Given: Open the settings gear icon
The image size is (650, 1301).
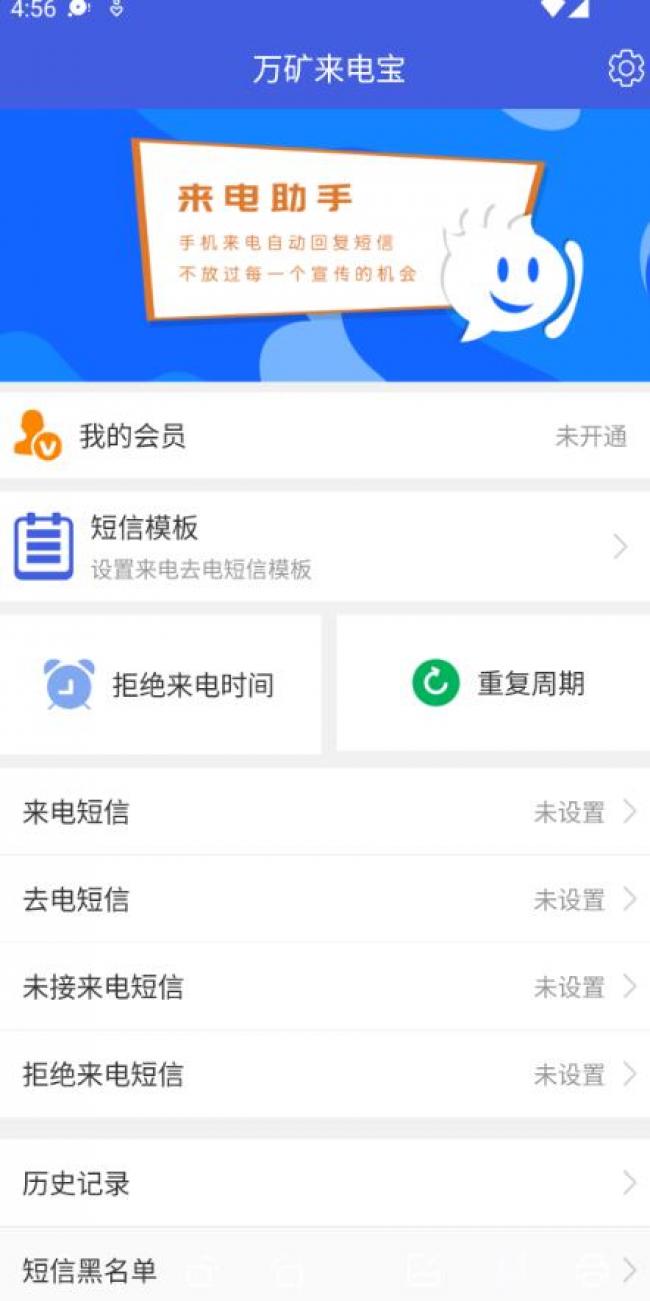Looking at the screenshot, I should pyautogui.click(x=626, y=68).
